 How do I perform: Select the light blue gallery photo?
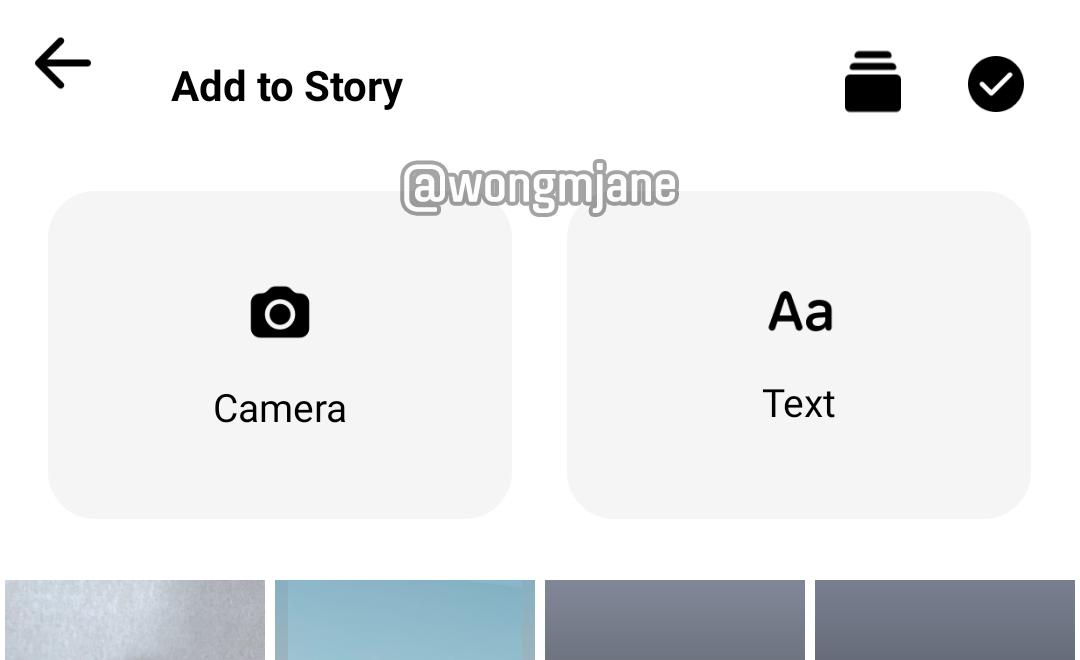pyautogui.click(x=405, y=620)
